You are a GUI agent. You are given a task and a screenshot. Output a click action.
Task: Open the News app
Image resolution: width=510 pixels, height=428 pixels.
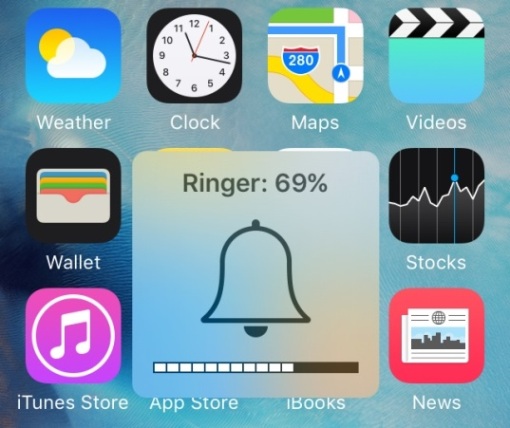click(x=436, y=336)
